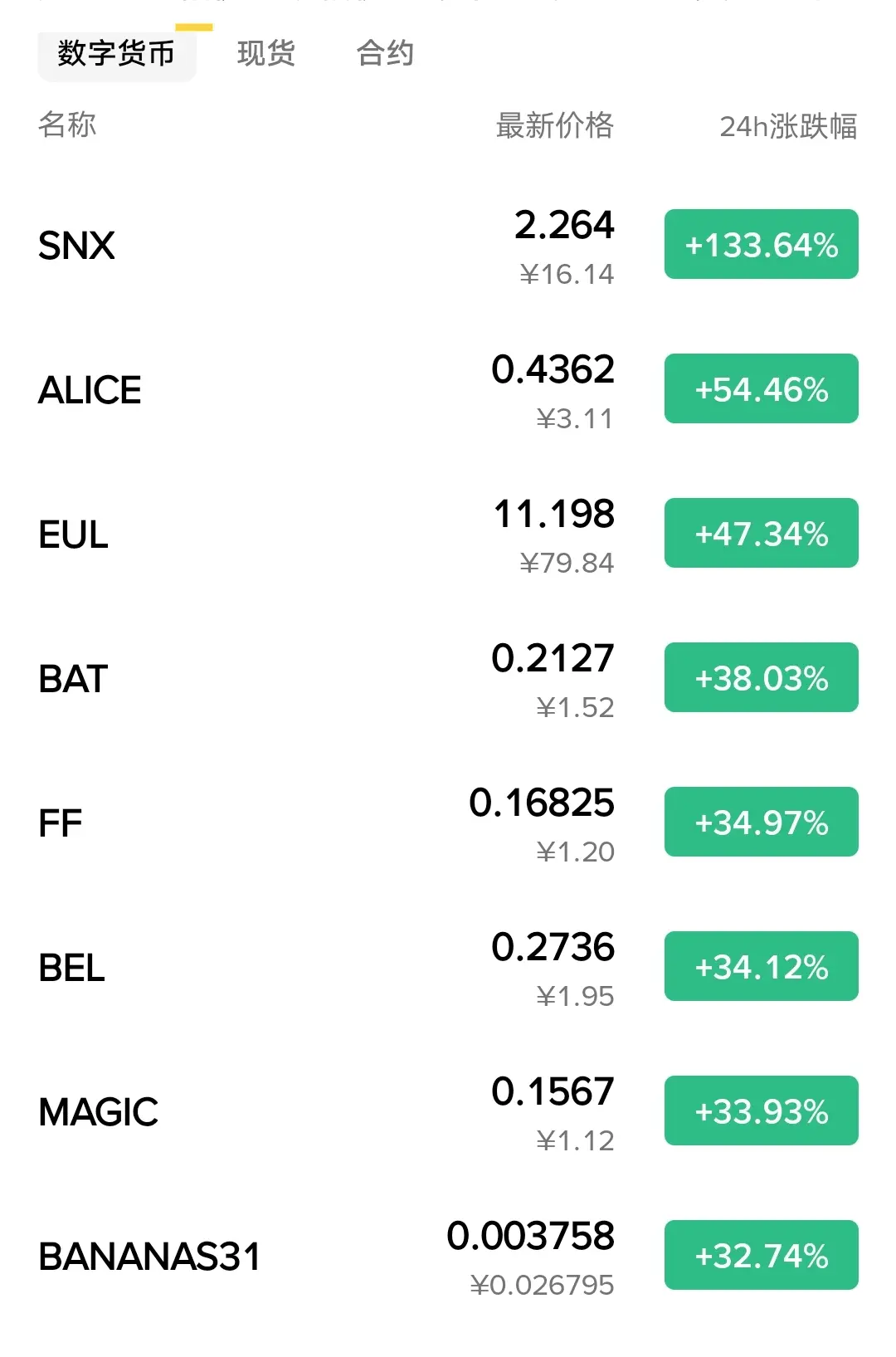
Task: Sort the list by 最新价格
Action: (x=554, y=126)
